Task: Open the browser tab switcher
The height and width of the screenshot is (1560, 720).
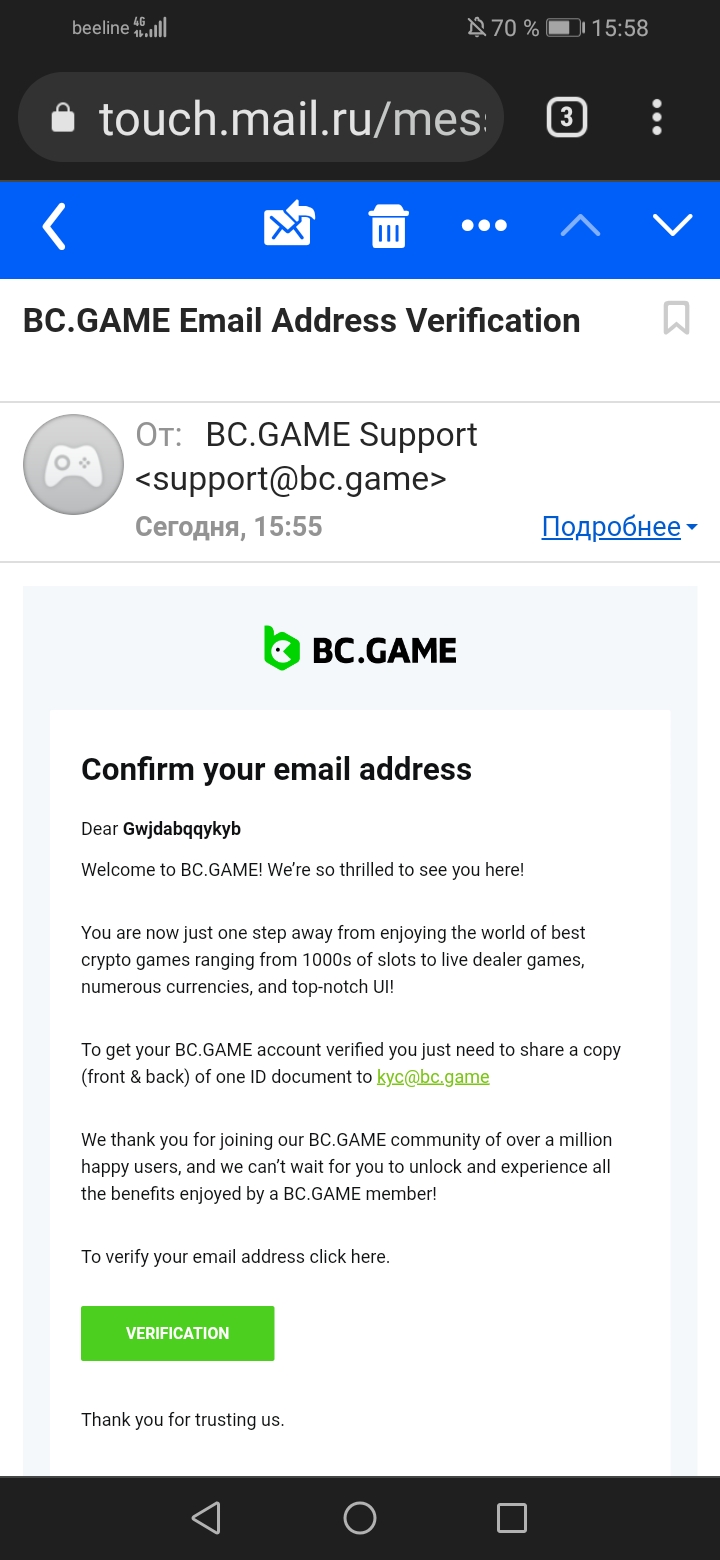Action: [x=566, y=118]
